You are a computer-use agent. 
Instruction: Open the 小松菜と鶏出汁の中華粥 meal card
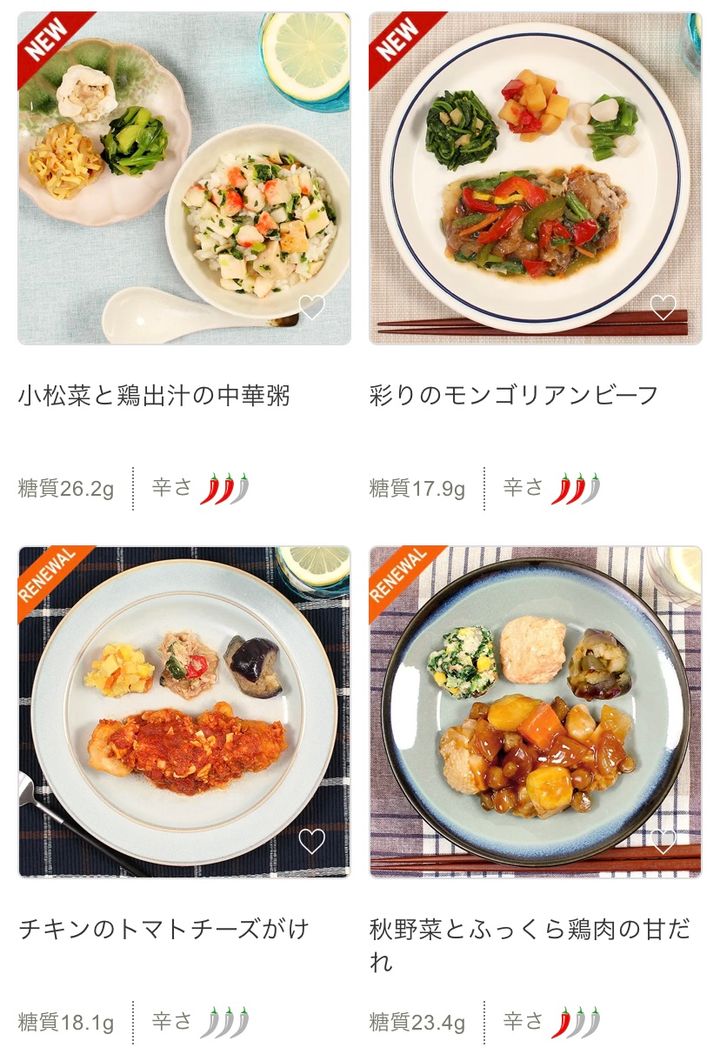click(x=184, y=180)
